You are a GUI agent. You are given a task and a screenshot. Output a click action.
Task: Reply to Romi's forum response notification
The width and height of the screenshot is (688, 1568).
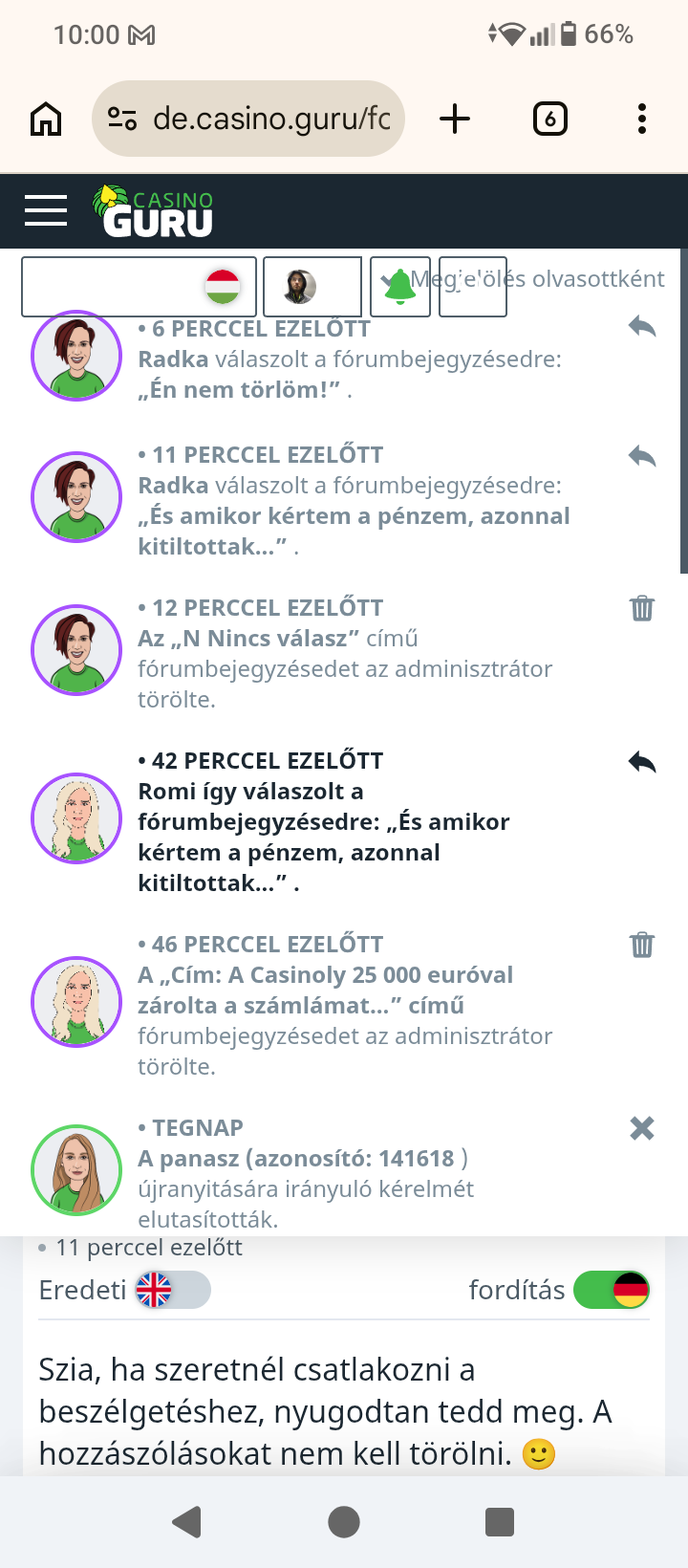(x=641, y=761)
